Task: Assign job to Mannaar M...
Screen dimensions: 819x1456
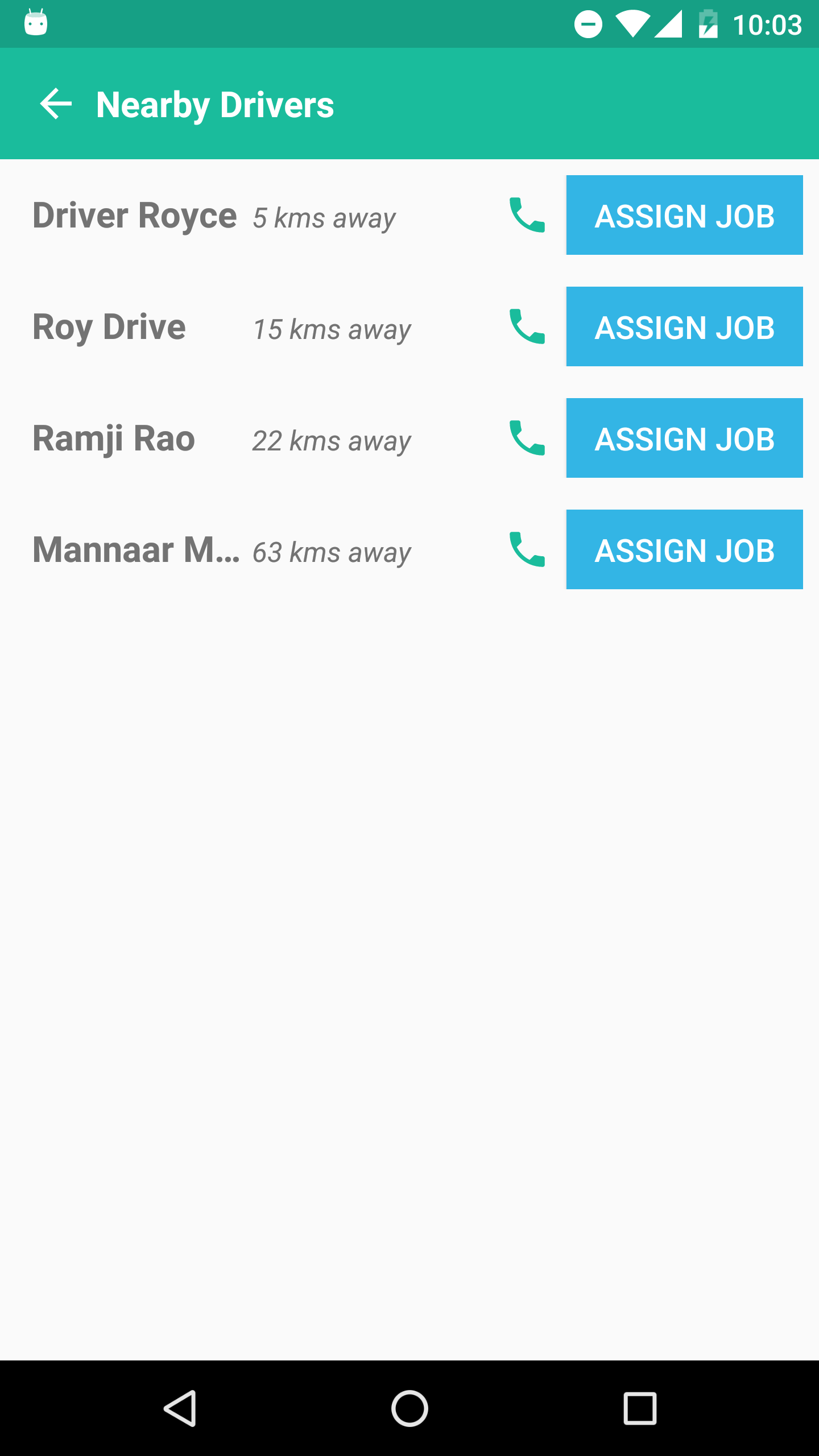Action: pyautogui.click(x=684, y=550)
